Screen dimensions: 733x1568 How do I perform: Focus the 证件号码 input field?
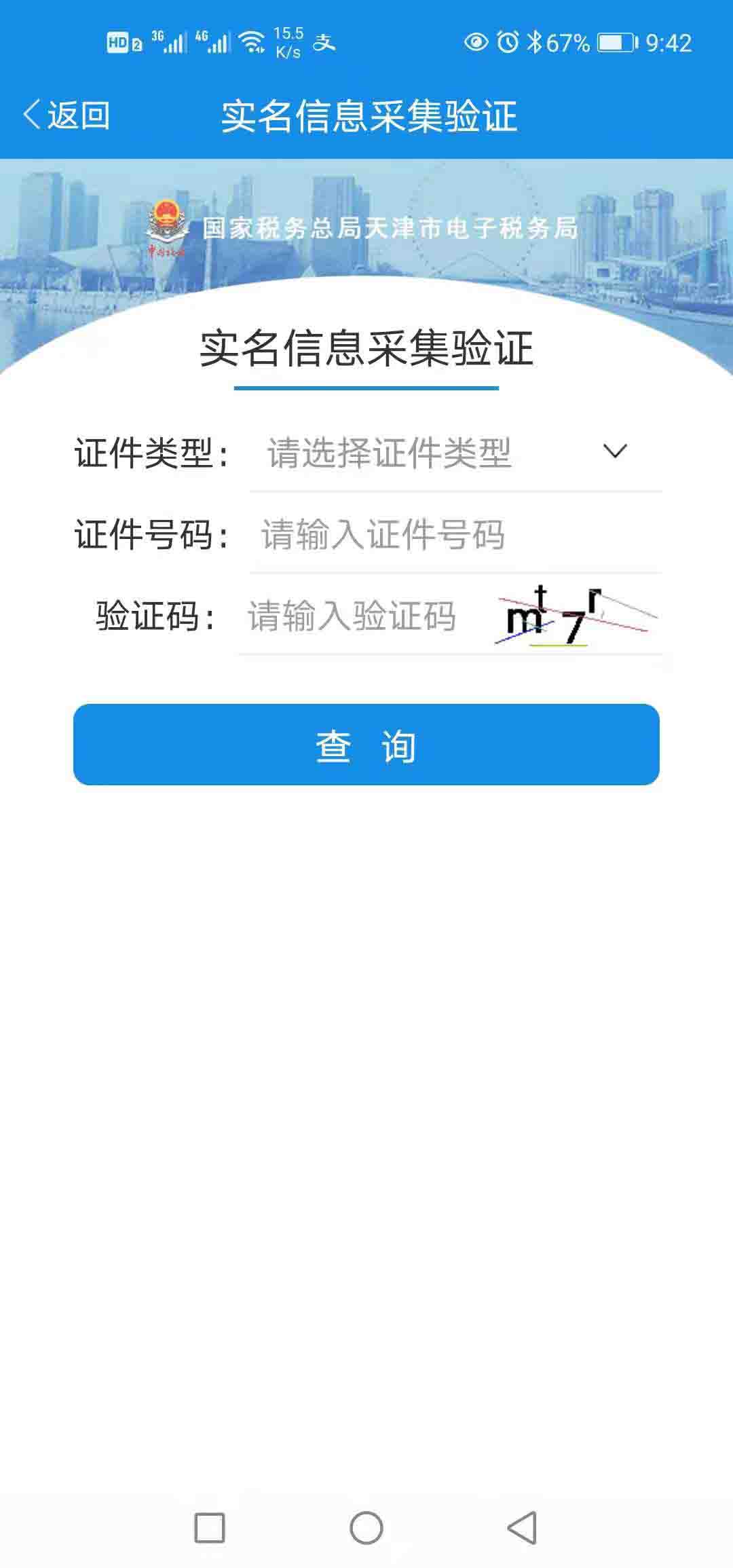click(x=455, y=535)
